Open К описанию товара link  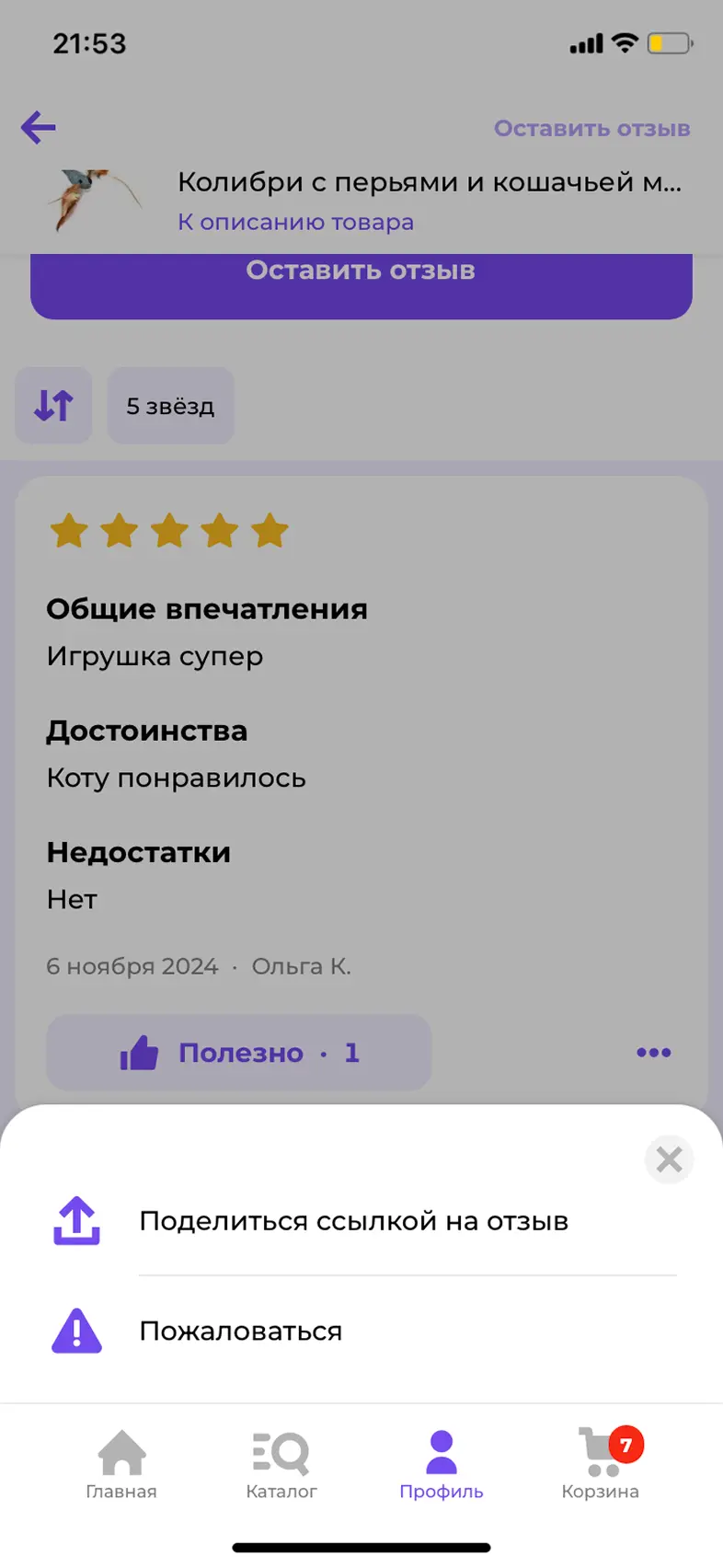click(294, 221)
